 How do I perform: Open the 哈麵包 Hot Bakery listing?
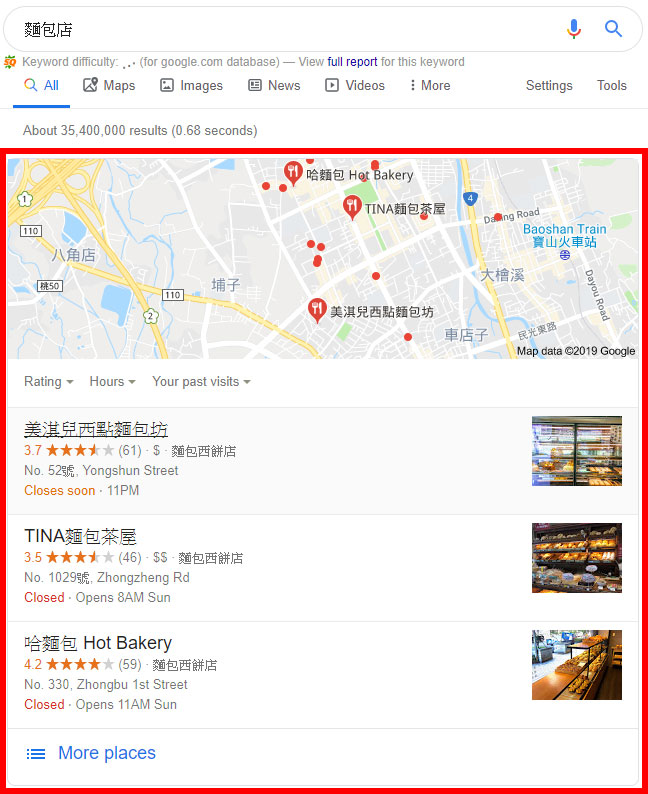[x=98, y=643]
